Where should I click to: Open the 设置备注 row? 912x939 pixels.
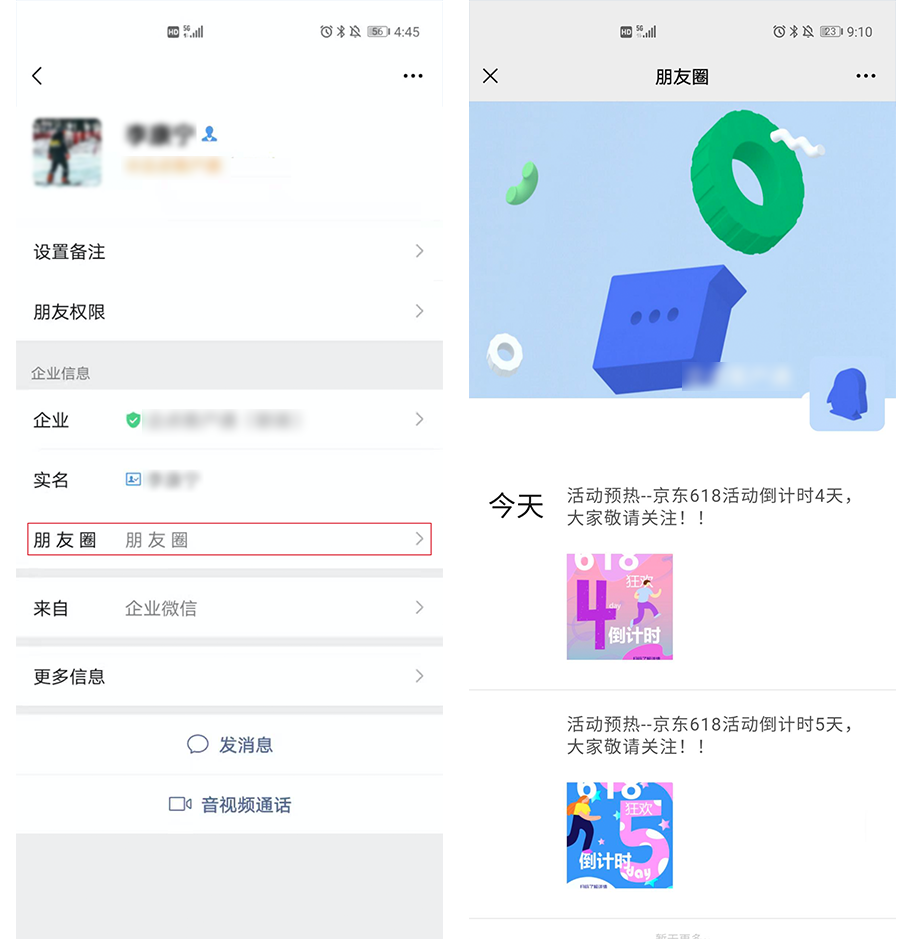coord(229,252)
